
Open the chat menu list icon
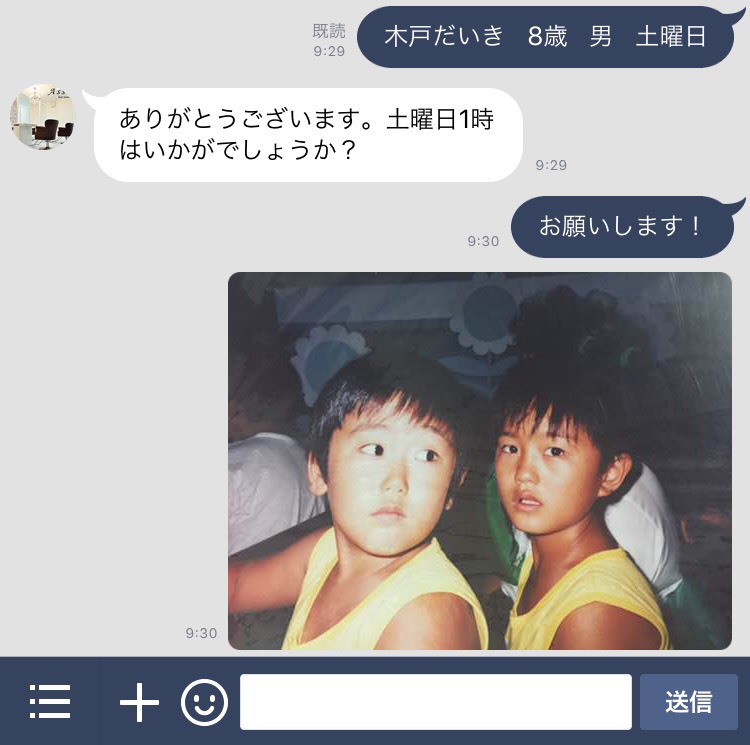point(50,702)
